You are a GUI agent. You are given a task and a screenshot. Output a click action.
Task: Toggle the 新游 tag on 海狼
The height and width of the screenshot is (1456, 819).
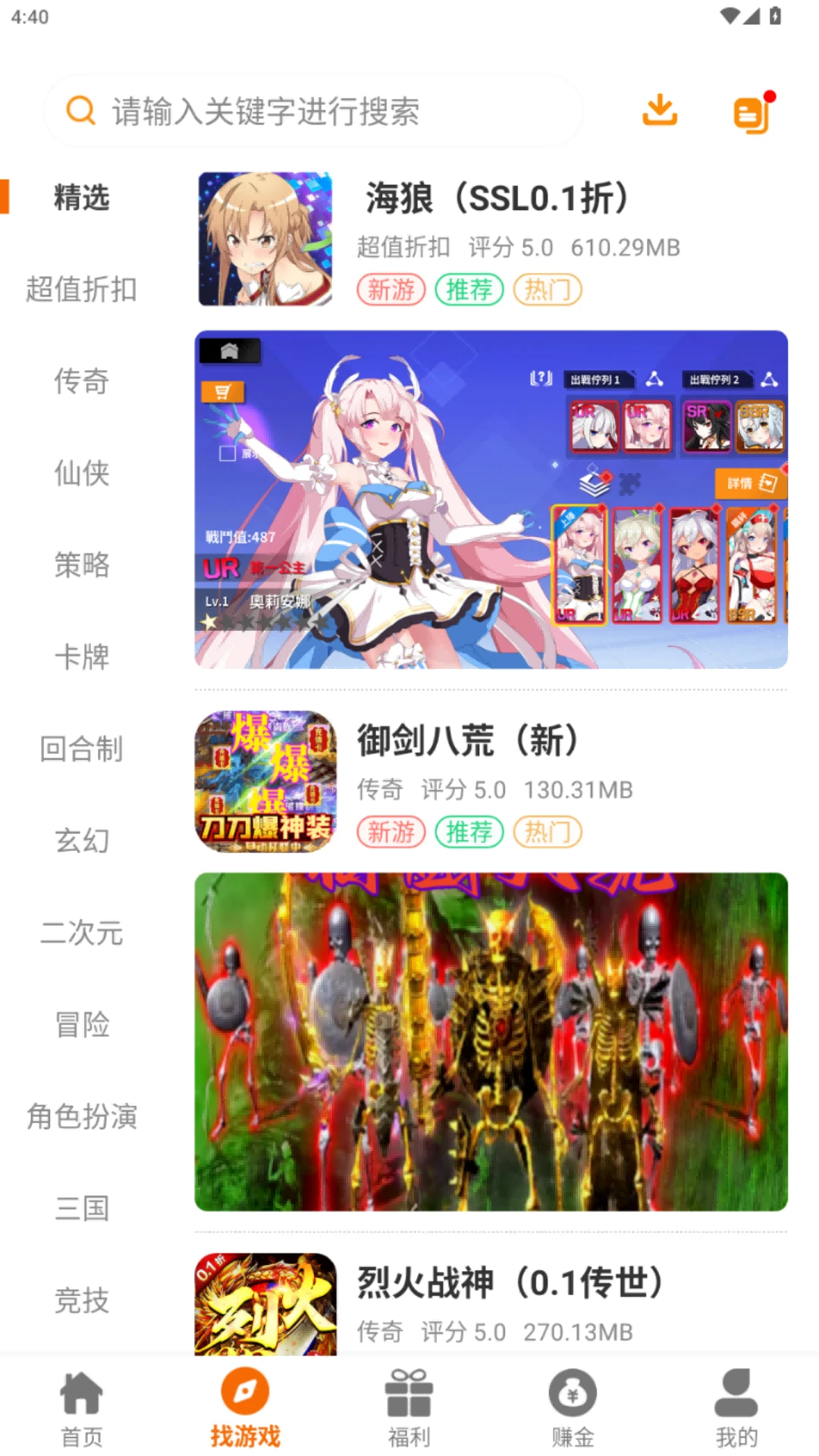[x=390, y=289]
